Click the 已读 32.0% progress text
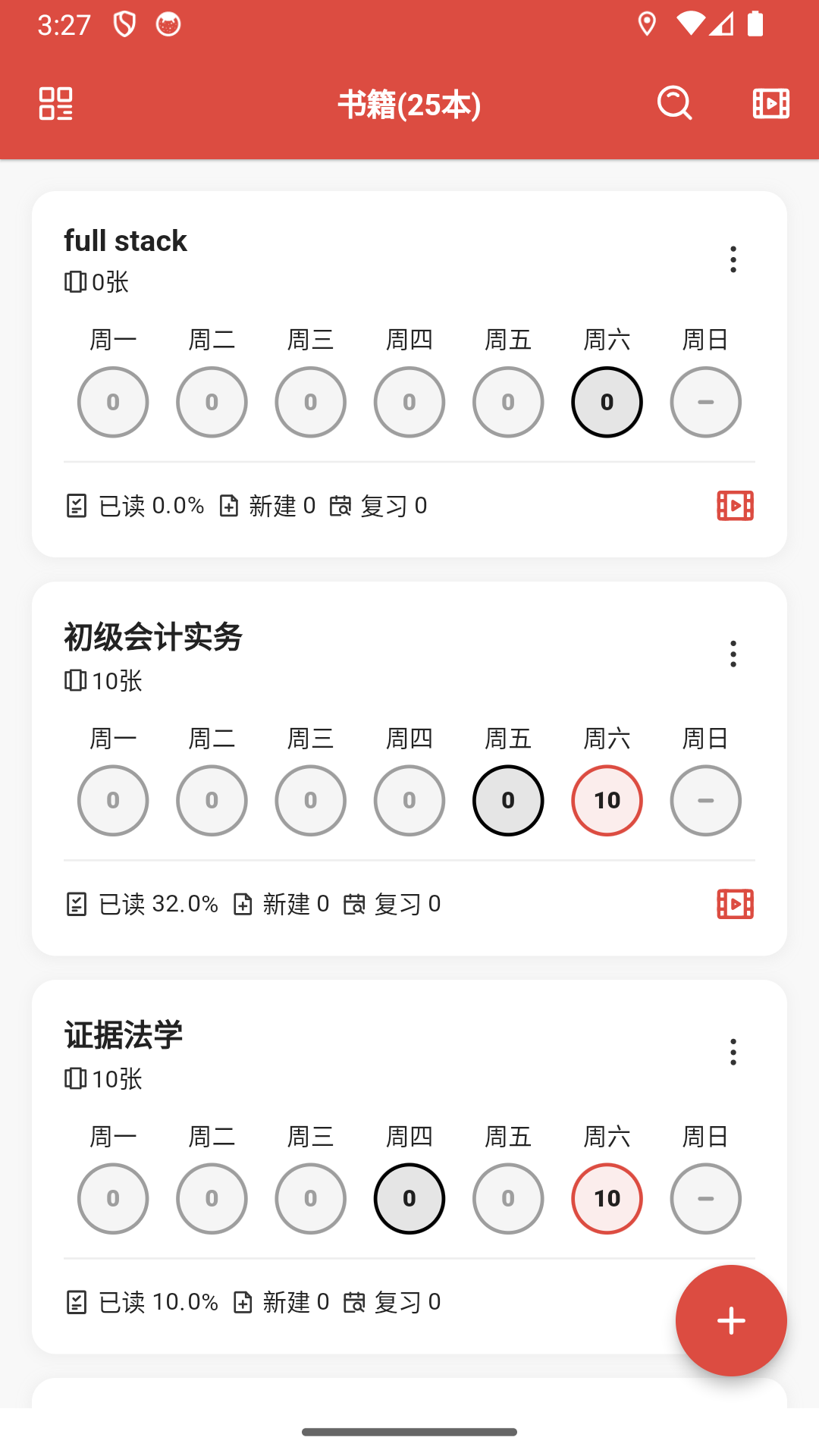819x1456 pixels. pyautogui.click(x=158, y=903)
